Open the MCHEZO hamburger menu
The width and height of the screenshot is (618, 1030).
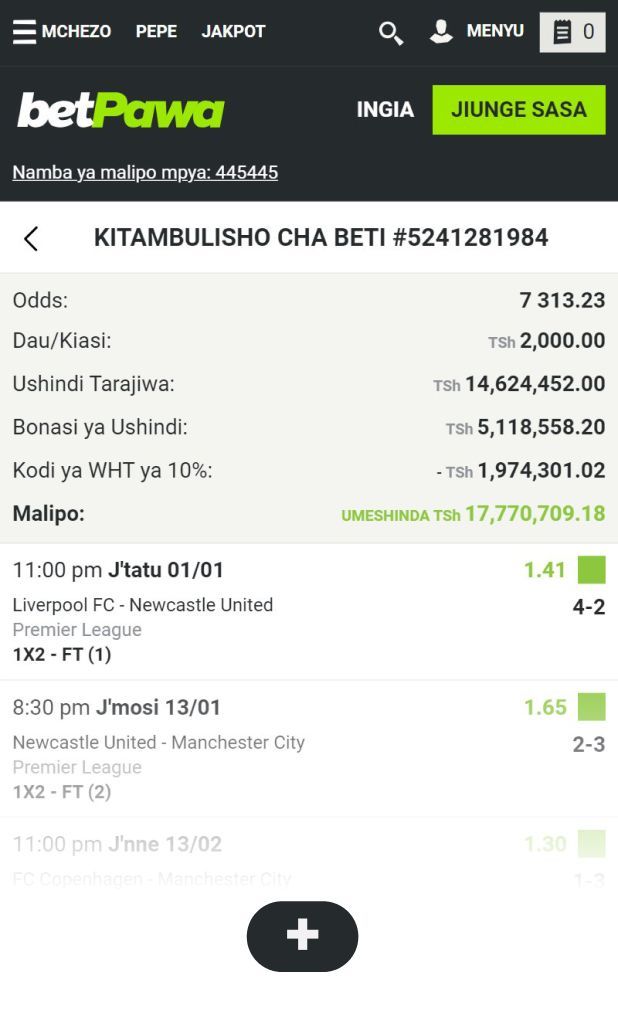[60, 32]
